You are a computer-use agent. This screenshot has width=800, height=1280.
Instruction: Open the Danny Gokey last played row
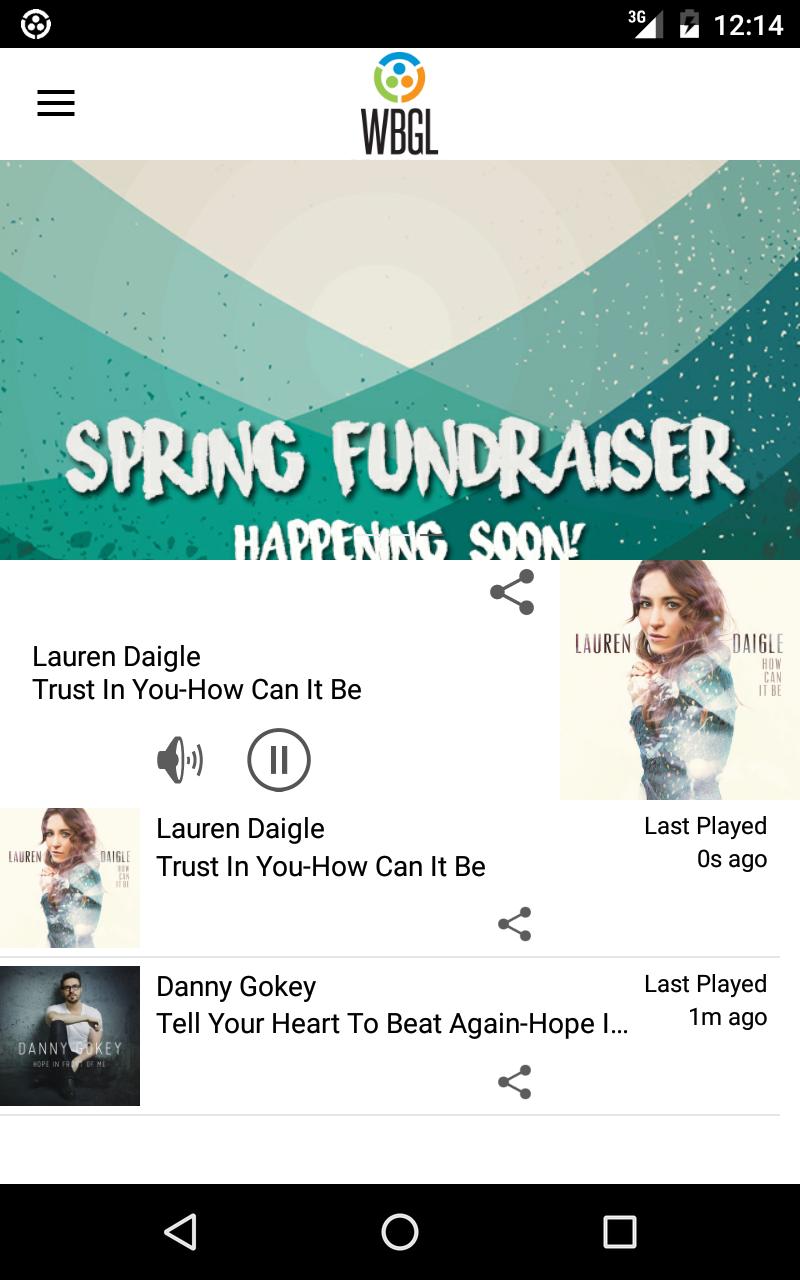tap(390, 1036)
